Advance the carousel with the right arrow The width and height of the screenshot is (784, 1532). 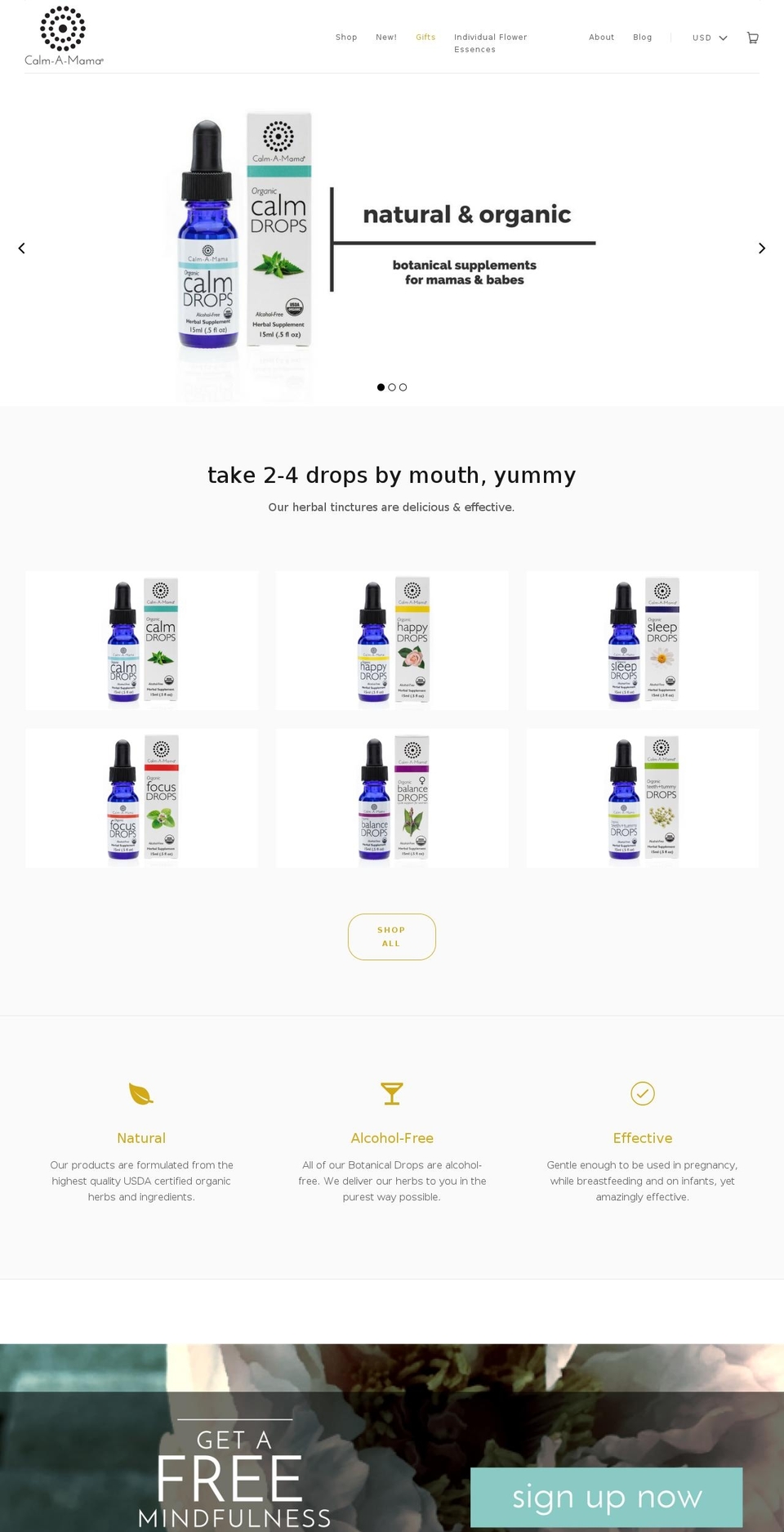point(762,248)
